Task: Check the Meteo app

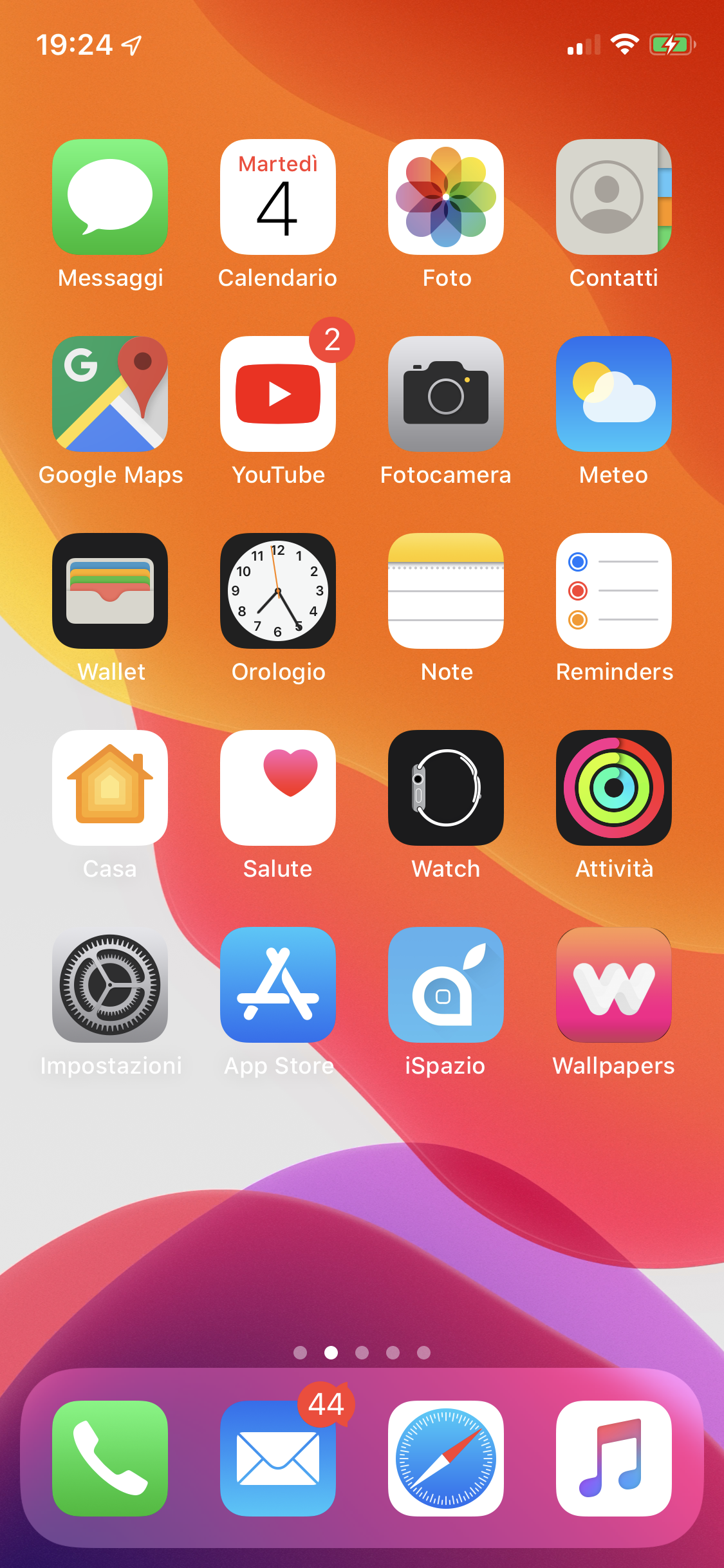Action: (x=614, y=394)
